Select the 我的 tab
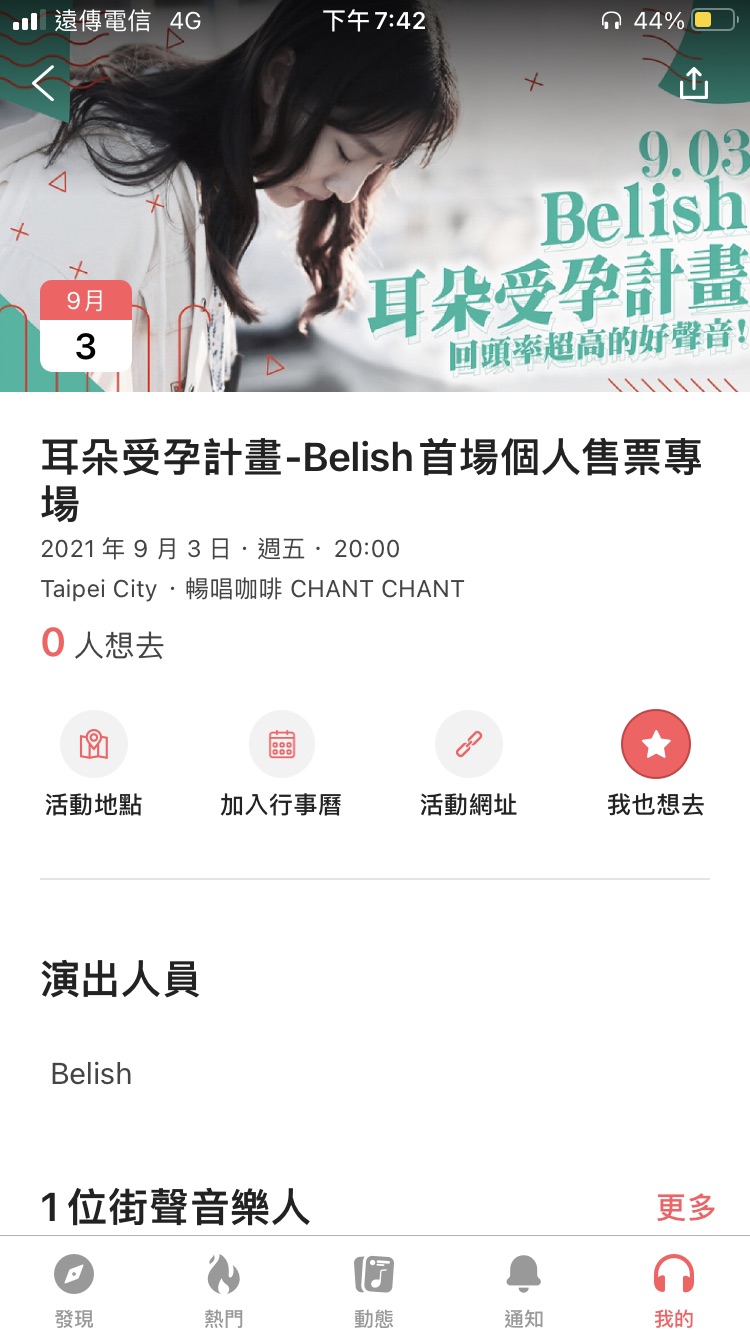 (673, 1290)
